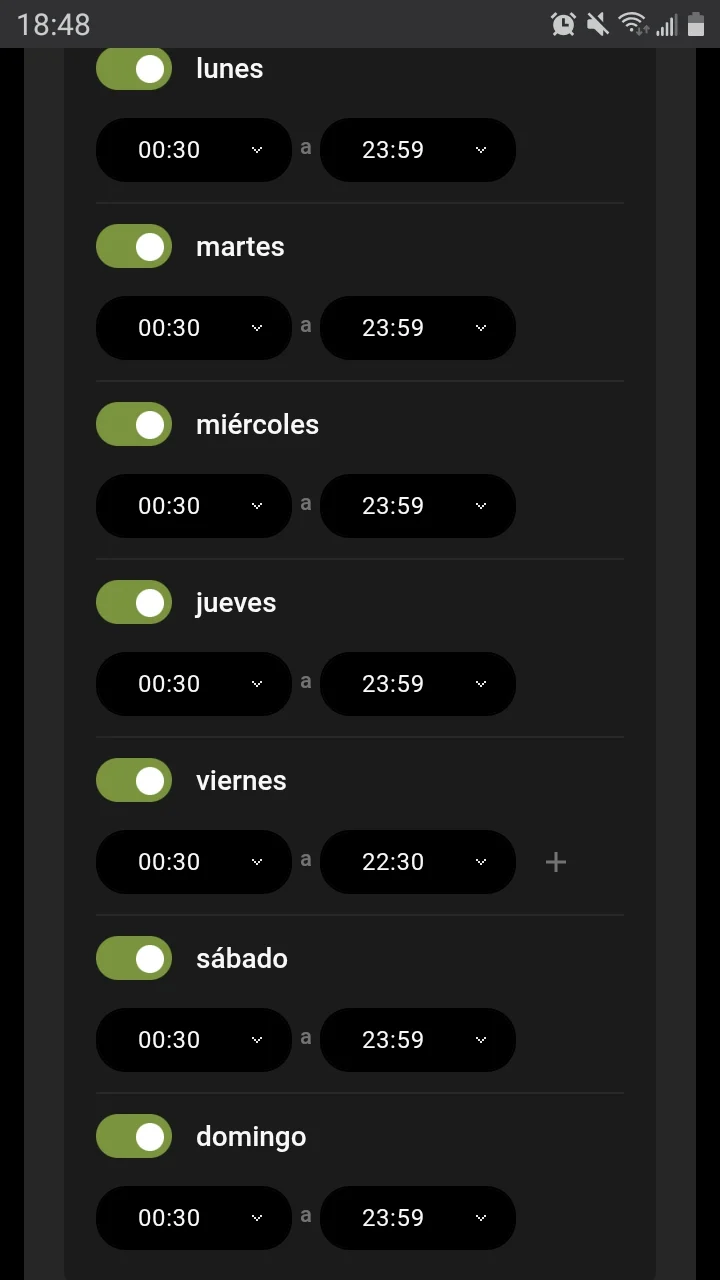Screen dimensions: 720x1280
Task: Open viernes start time 00:30 dropdown
Action: pyautogui.click(x=194, y=862)
